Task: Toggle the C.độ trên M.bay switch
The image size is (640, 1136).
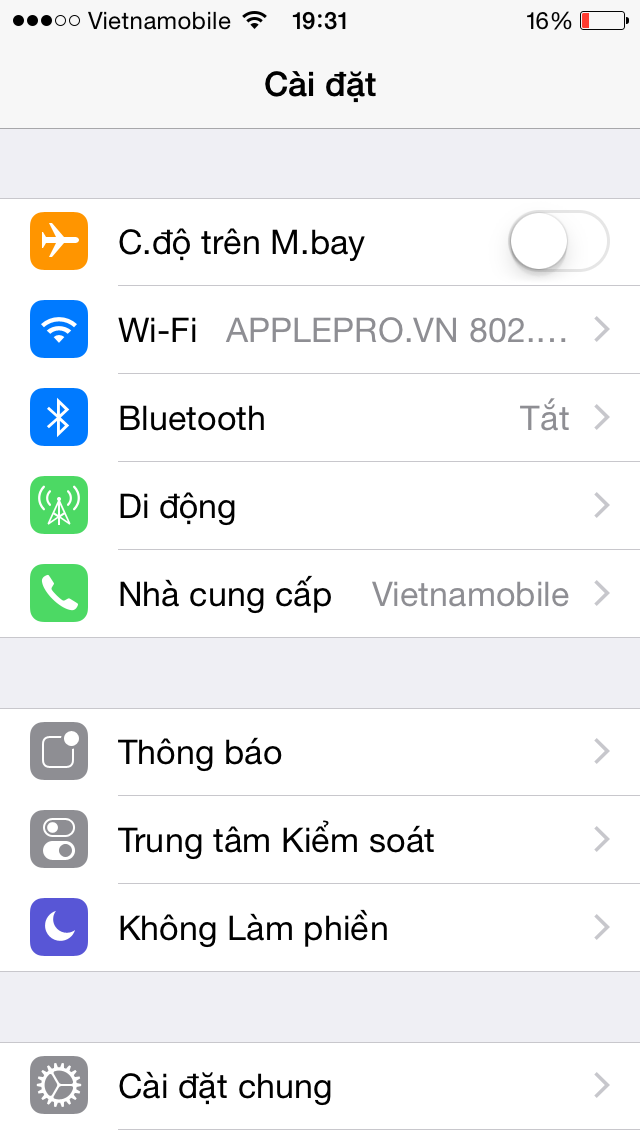Action: point(559,241)
